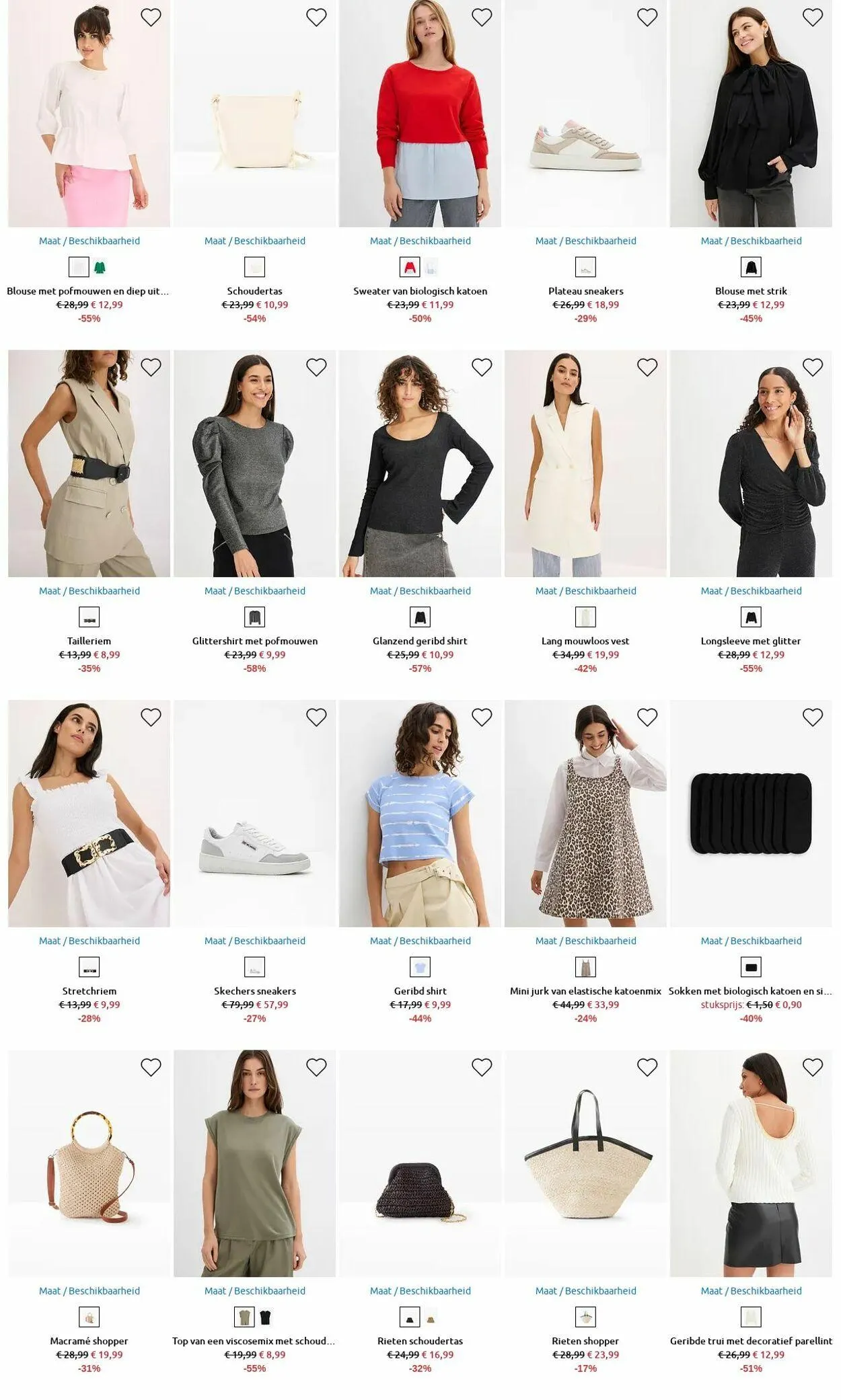Select the green swatch for Blouse met pofmouwen
Viewport: 841px width, 1400px height.
100,268
